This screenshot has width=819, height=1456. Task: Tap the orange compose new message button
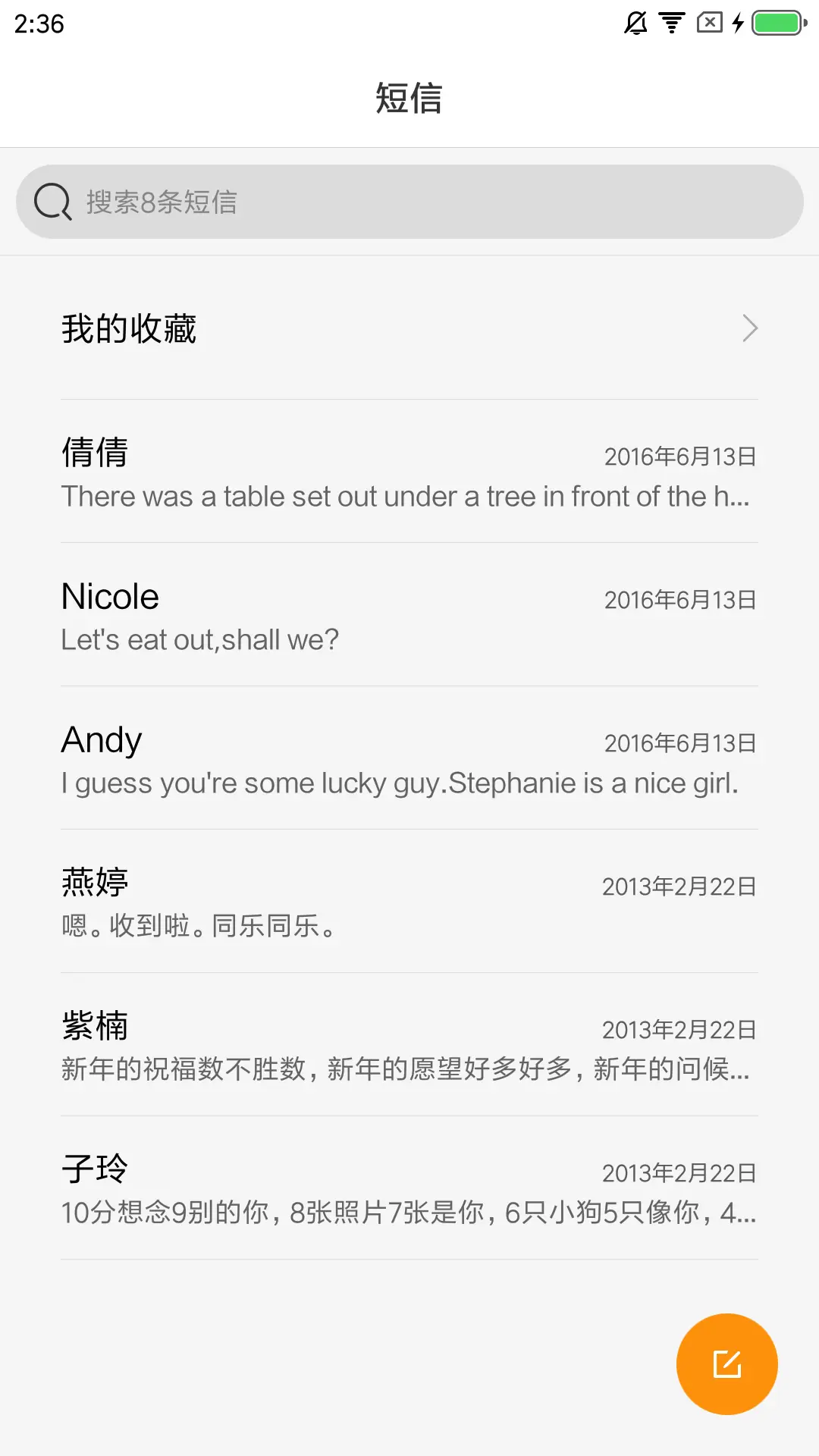click(726, 1363)
